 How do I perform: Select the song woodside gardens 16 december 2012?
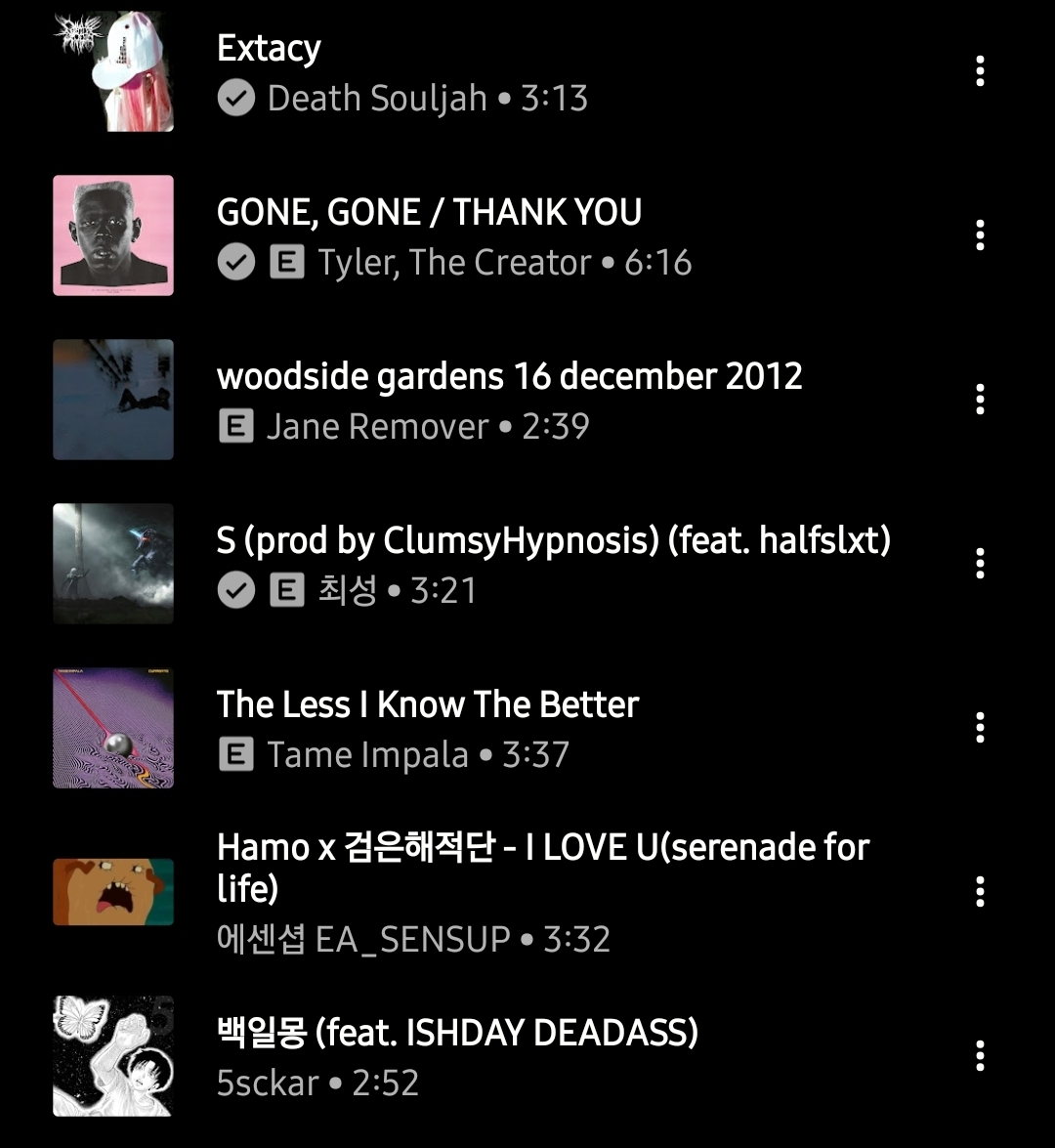coord(508,376)
